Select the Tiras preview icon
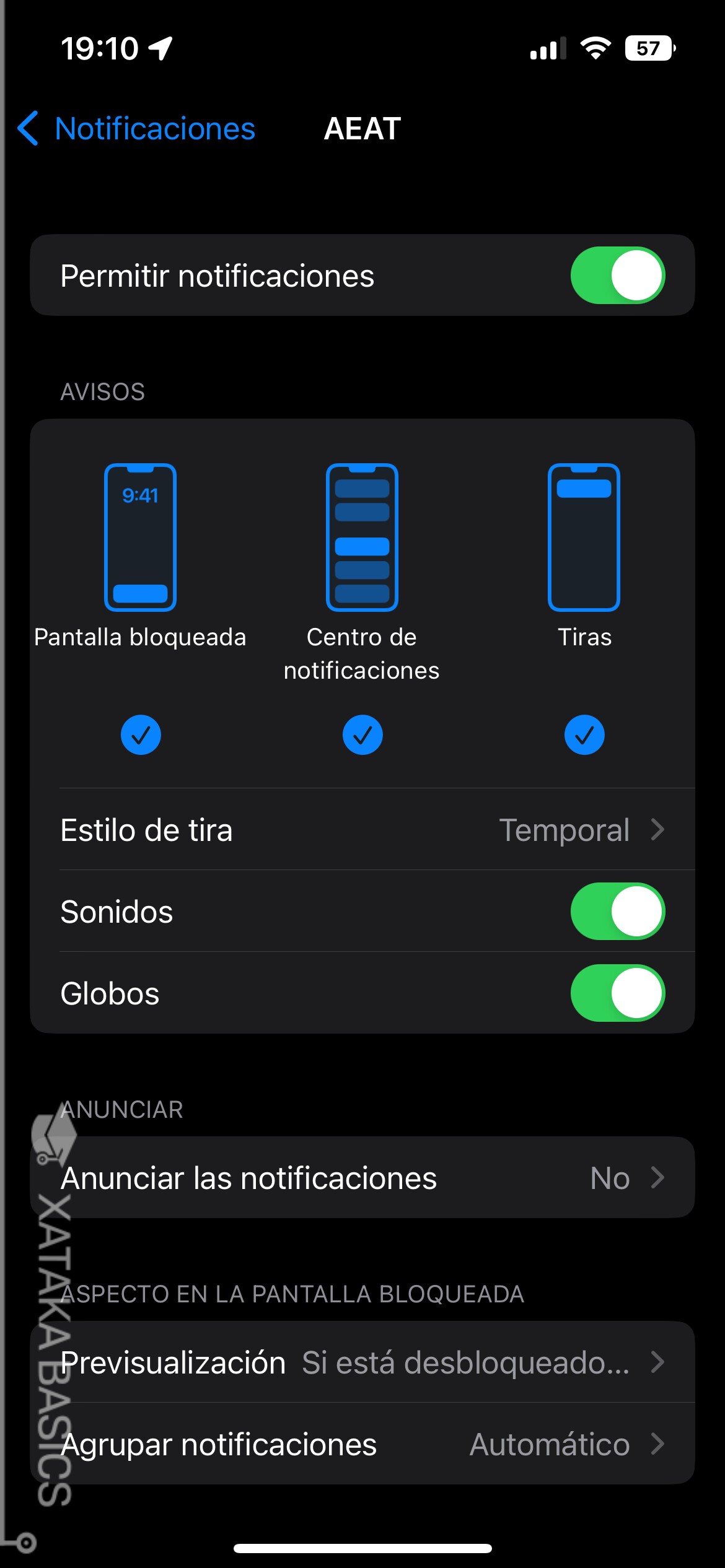 (x=584, y=536)
